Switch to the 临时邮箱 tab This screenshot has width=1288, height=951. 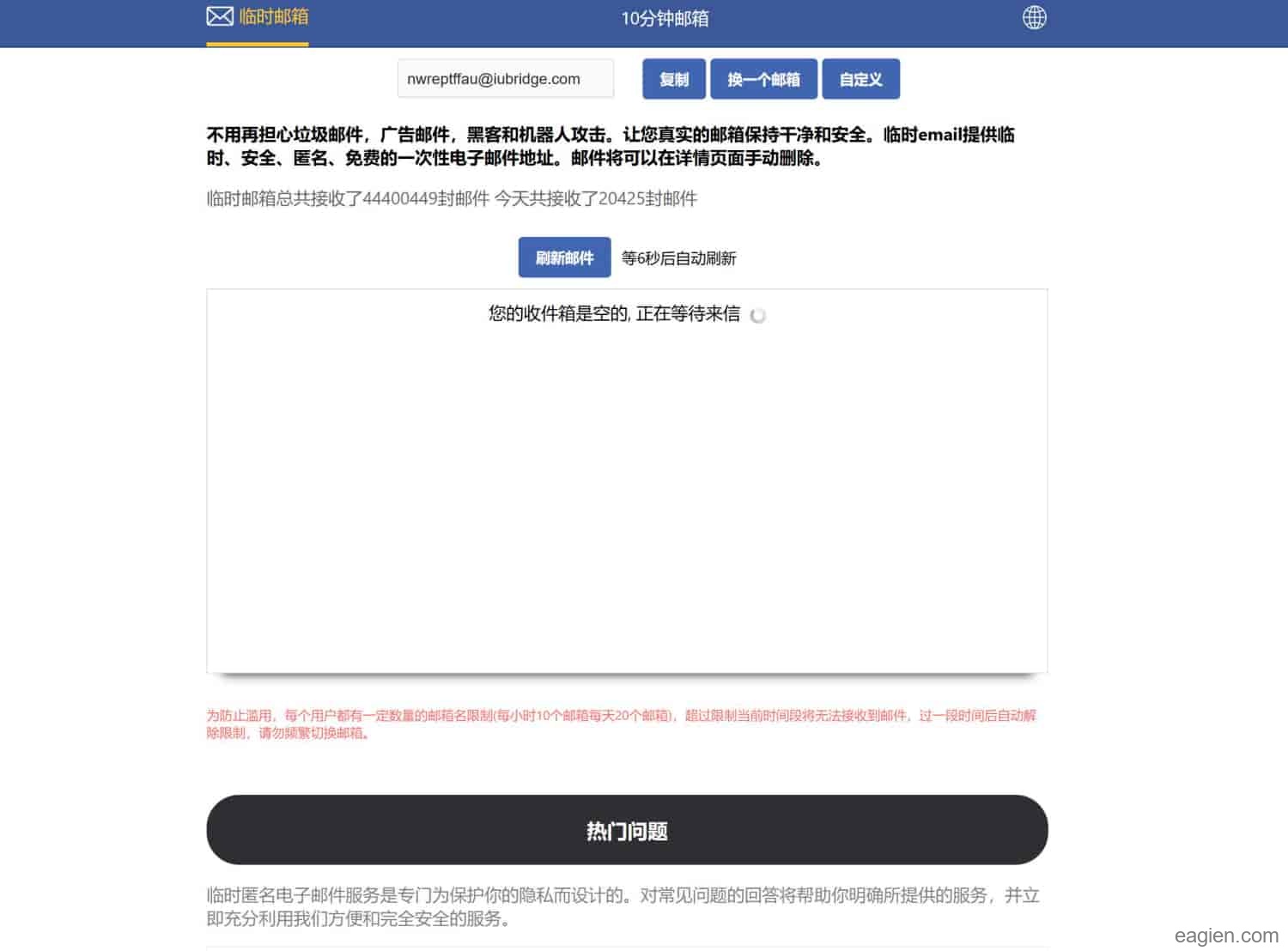click(x=258, y=17)
